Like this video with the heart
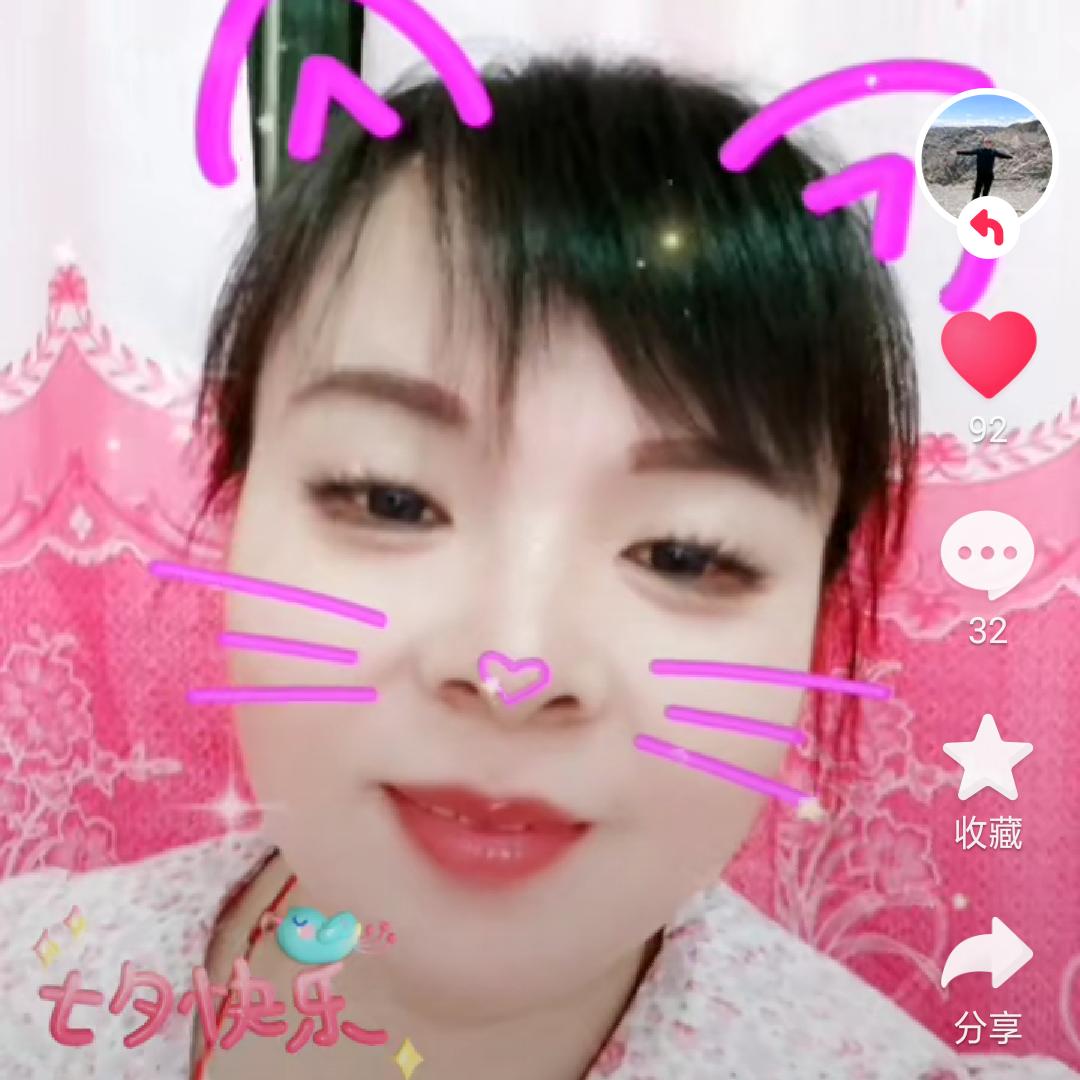Screen dimensions: 1080x1080 point(988,354)
